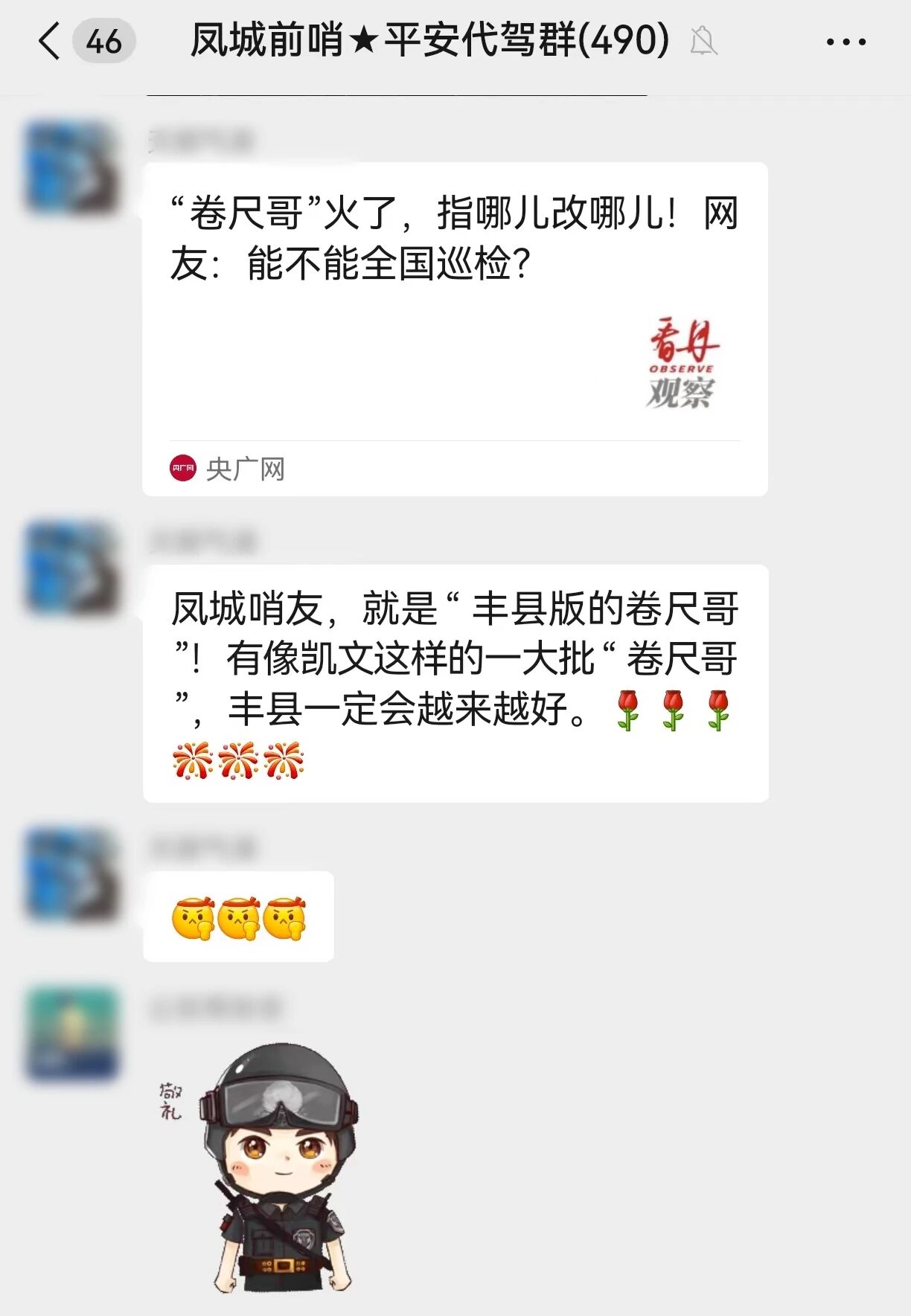Tap the avatar beside the 凤城哨友 message
This screenshot has width=911, height=1316.
72,568
